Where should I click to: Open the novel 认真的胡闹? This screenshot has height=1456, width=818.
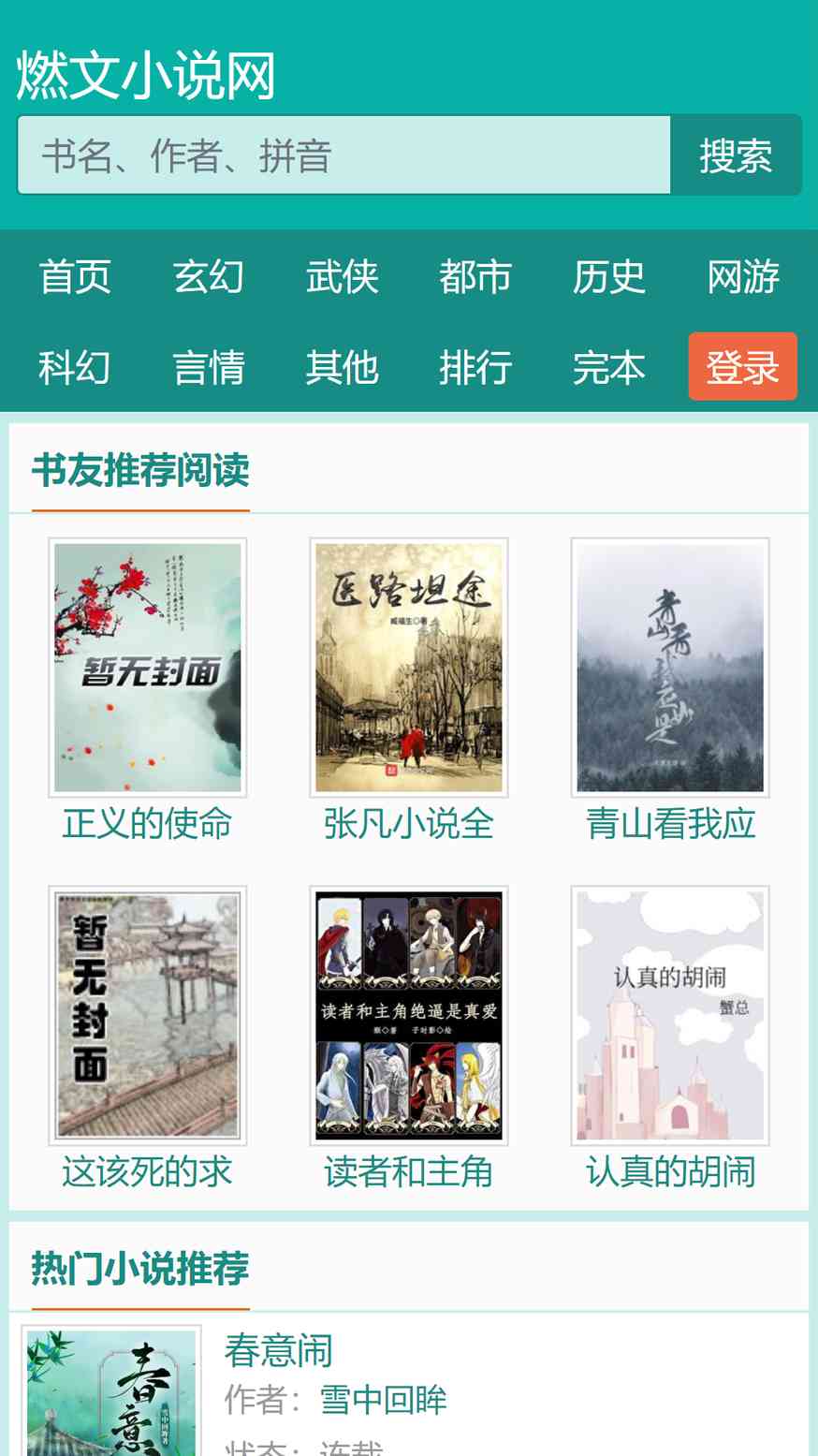tap(670, 1172)
